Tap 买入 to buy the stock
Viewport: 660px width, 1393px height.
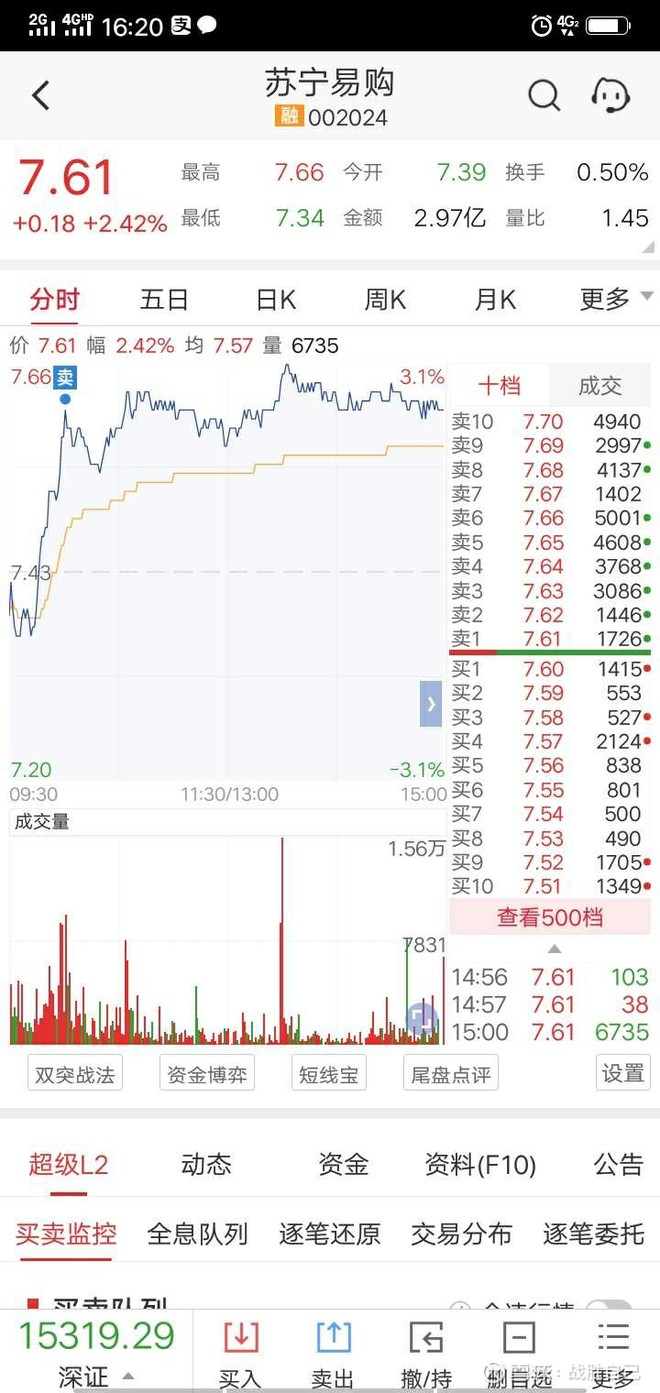[240, 1353]
